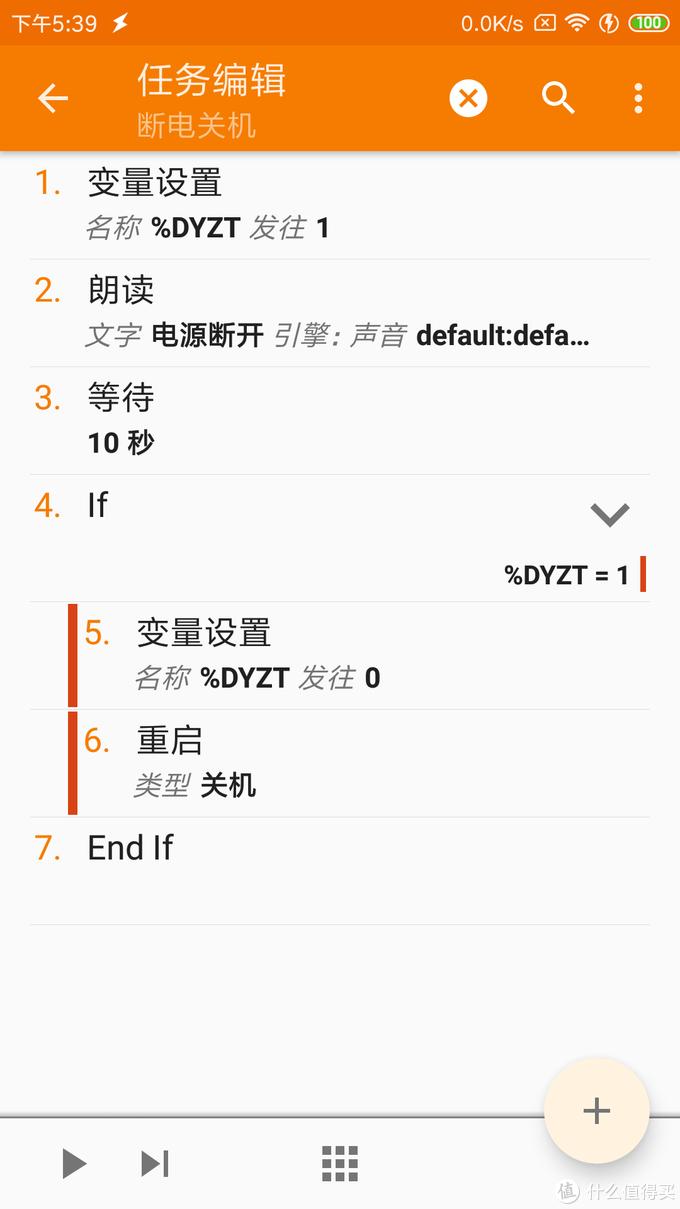Open action 4 If condition
Viewport: 680px width, 1209px height.
point(300,538)
